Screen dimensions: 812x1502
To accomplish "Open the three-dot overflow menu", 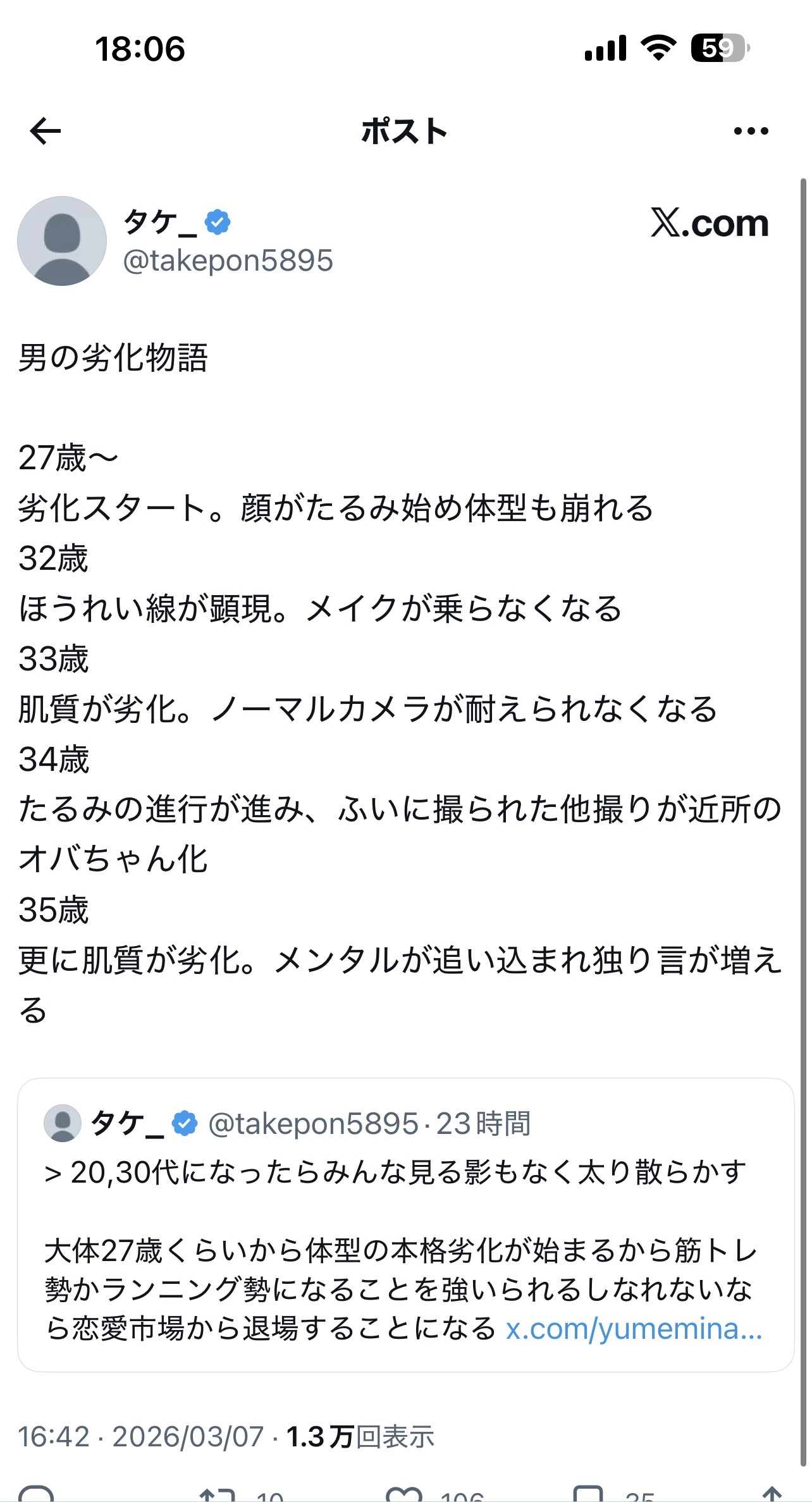I will (x=751, y=131).
